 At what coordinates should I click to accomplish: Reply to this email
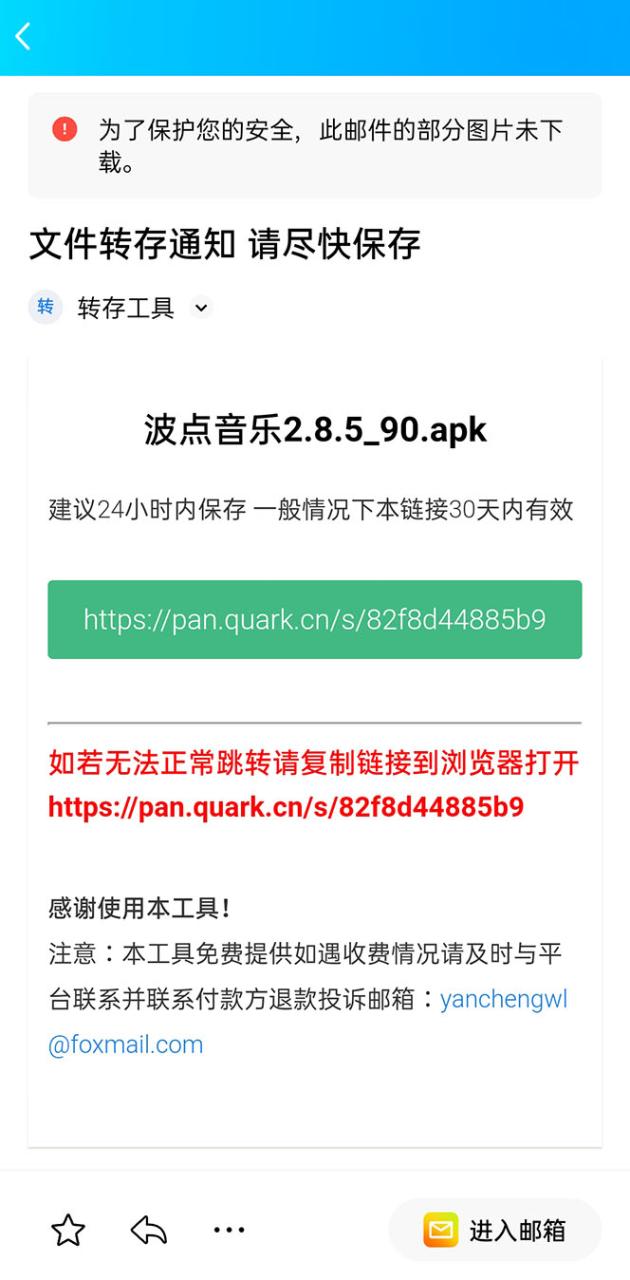click(148, 1230)
